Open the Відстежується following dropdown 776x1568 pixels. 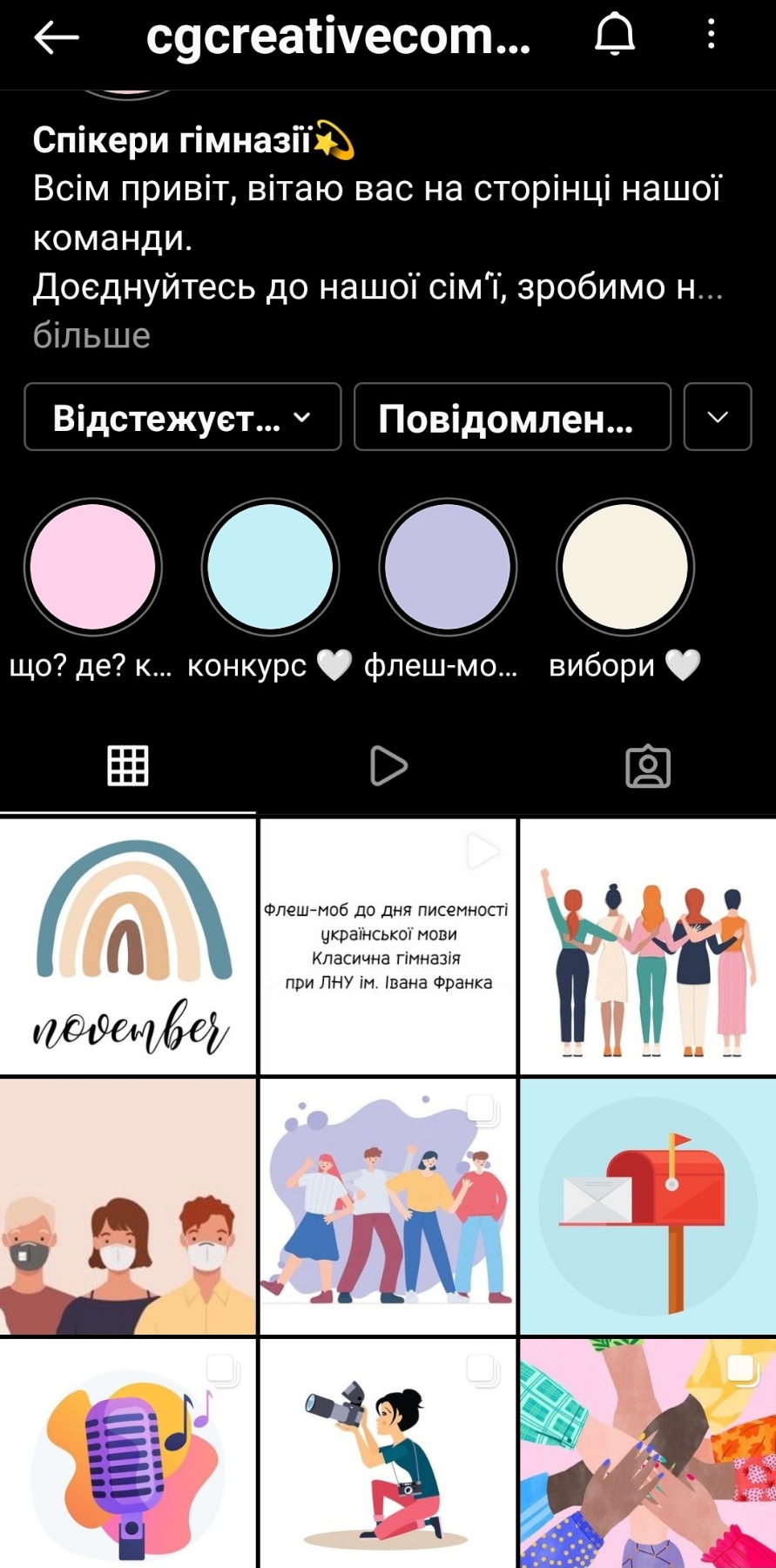(183, 417)
